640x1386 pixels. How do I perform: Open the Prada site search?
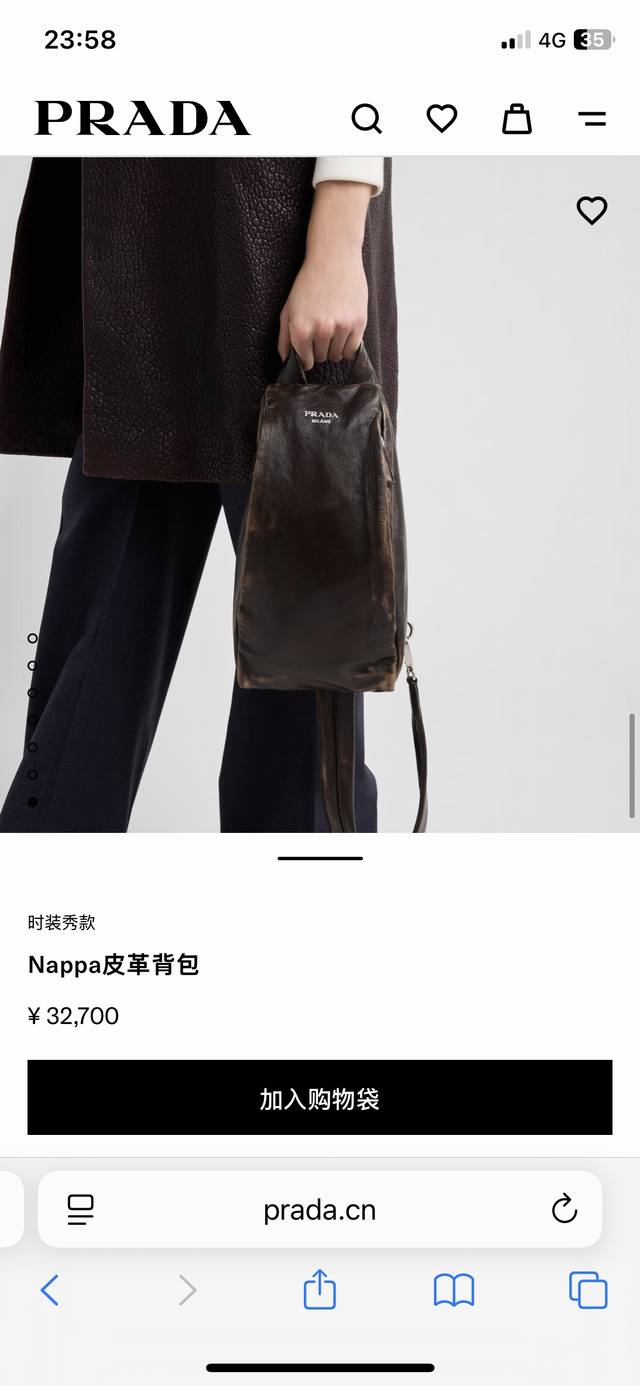[x=366, y=119]
